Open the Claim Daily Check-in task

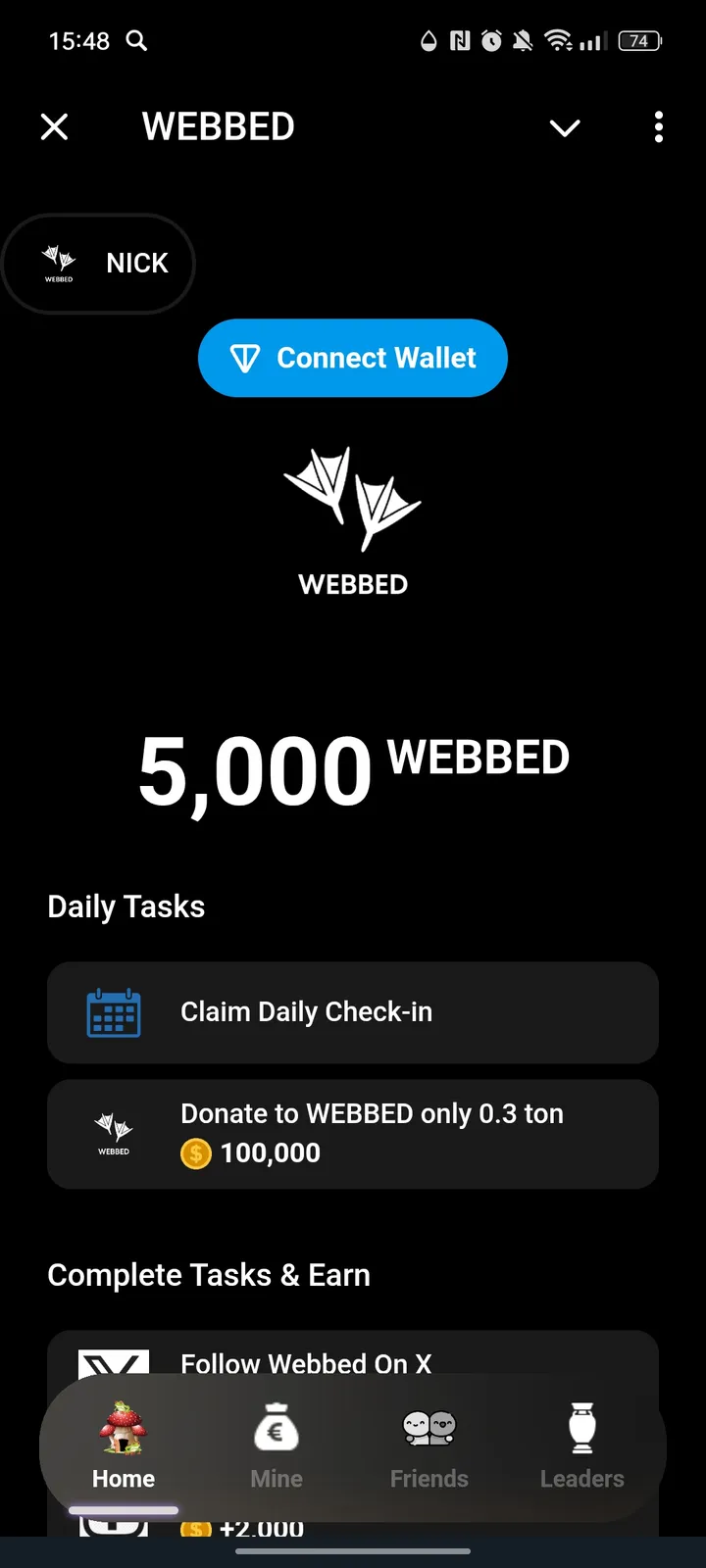tap(353, 1012)
